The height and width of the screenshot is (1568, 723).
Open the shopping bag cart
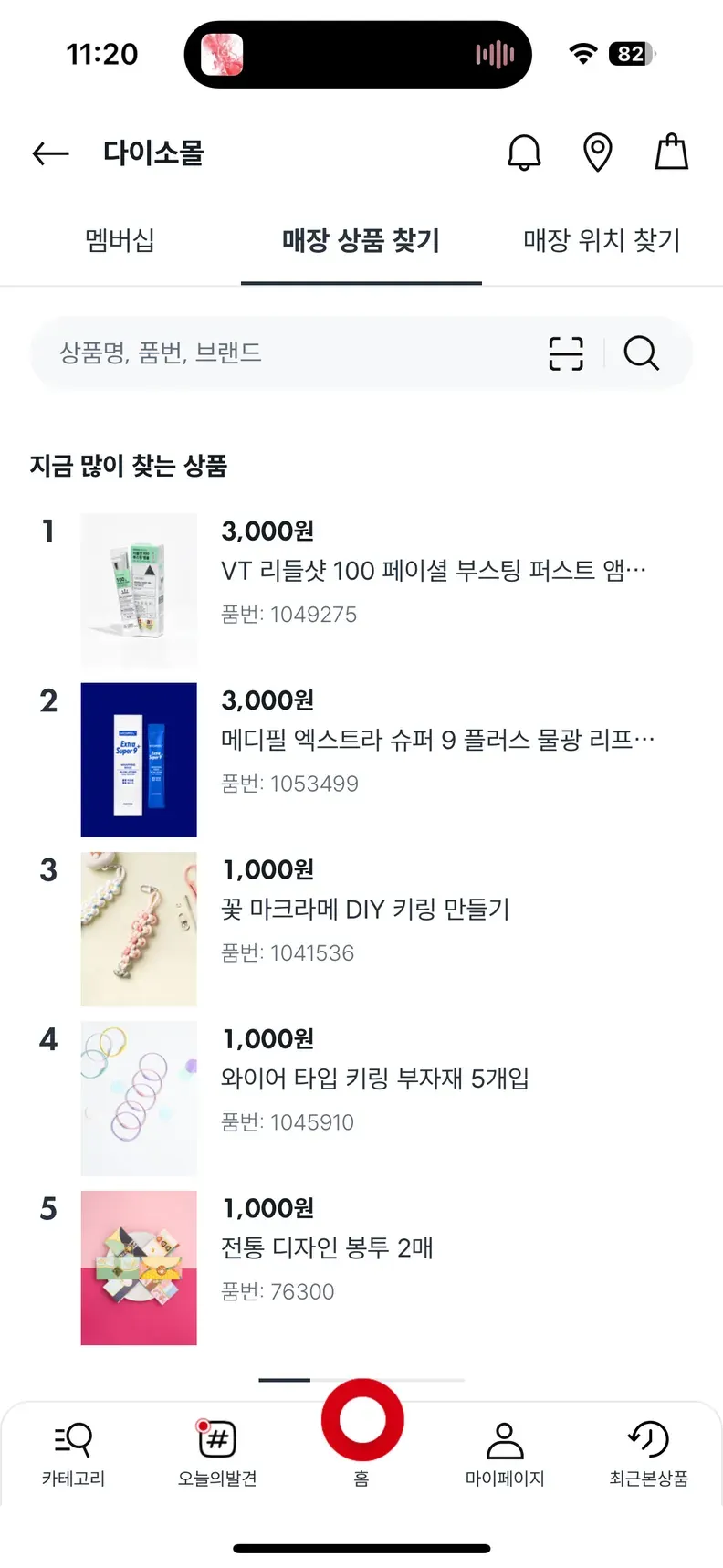[671, 153]
